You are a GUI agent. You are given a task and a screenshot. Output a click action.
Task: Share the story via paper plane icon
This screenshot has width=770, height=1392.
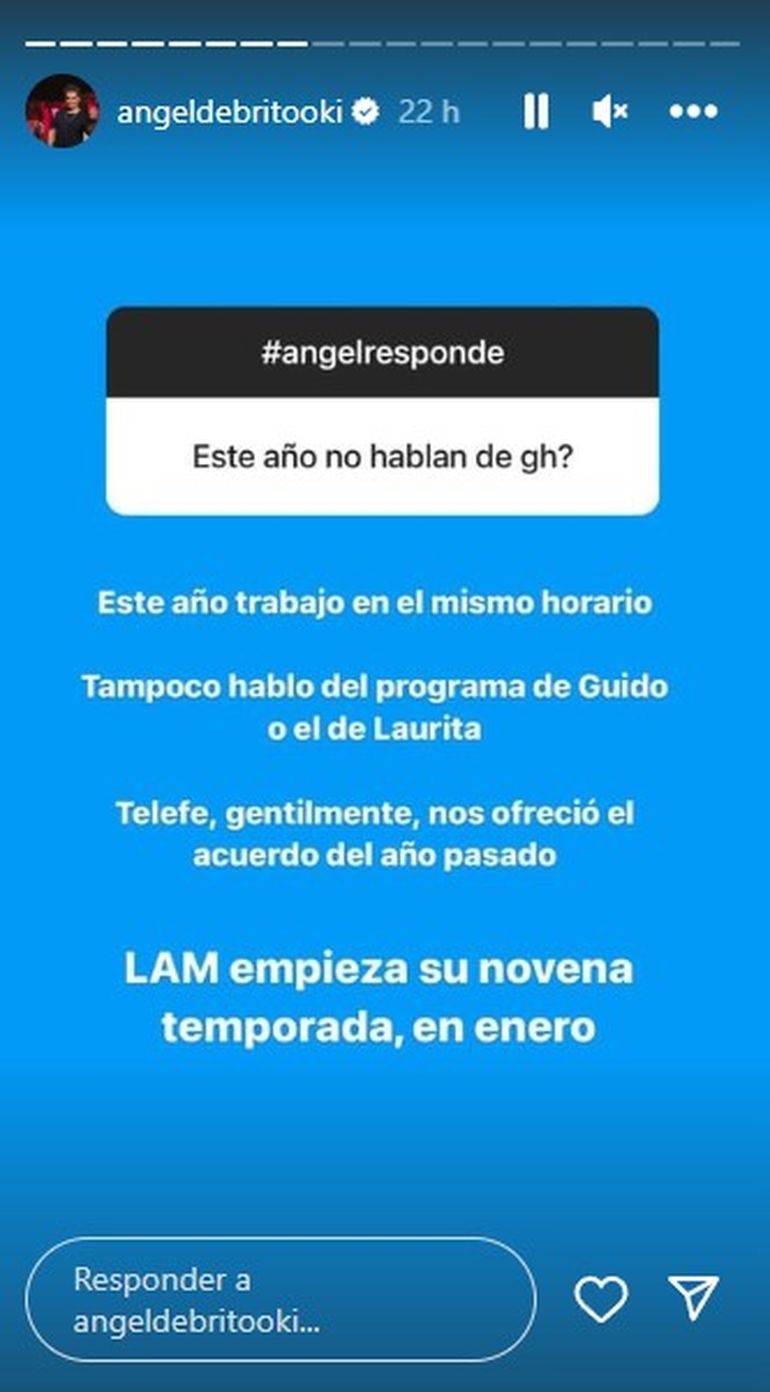(693, 1298)
